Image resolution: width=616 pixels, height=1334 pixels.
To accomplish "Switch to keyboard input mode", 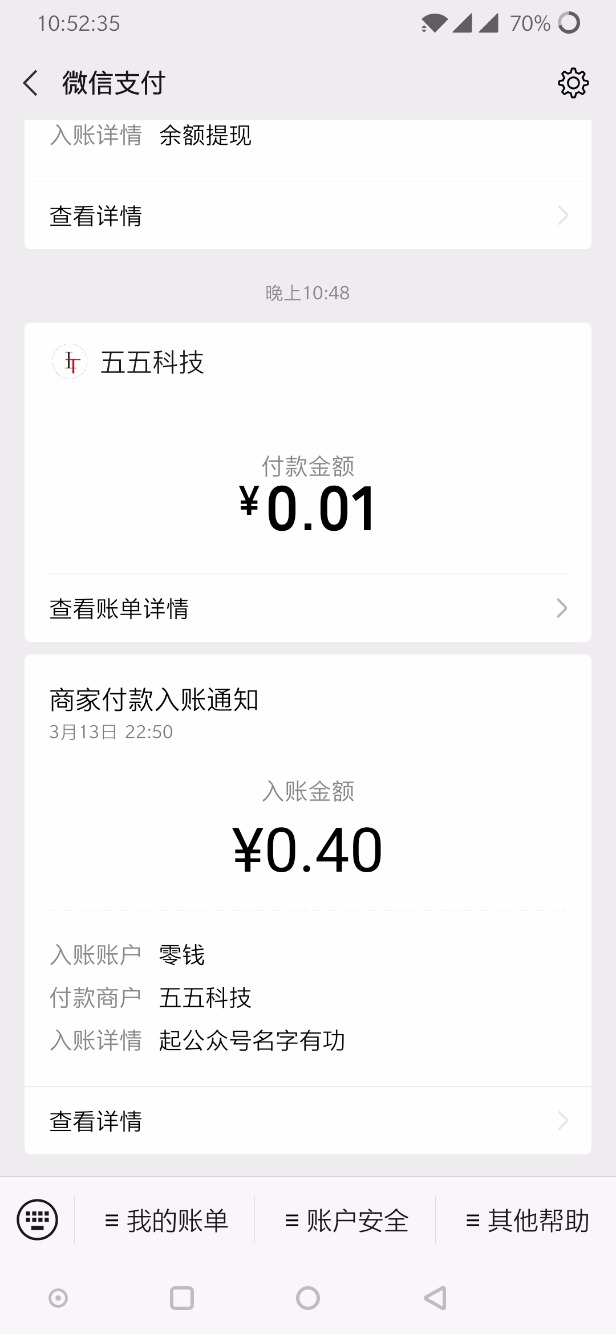I will 38,1220.
